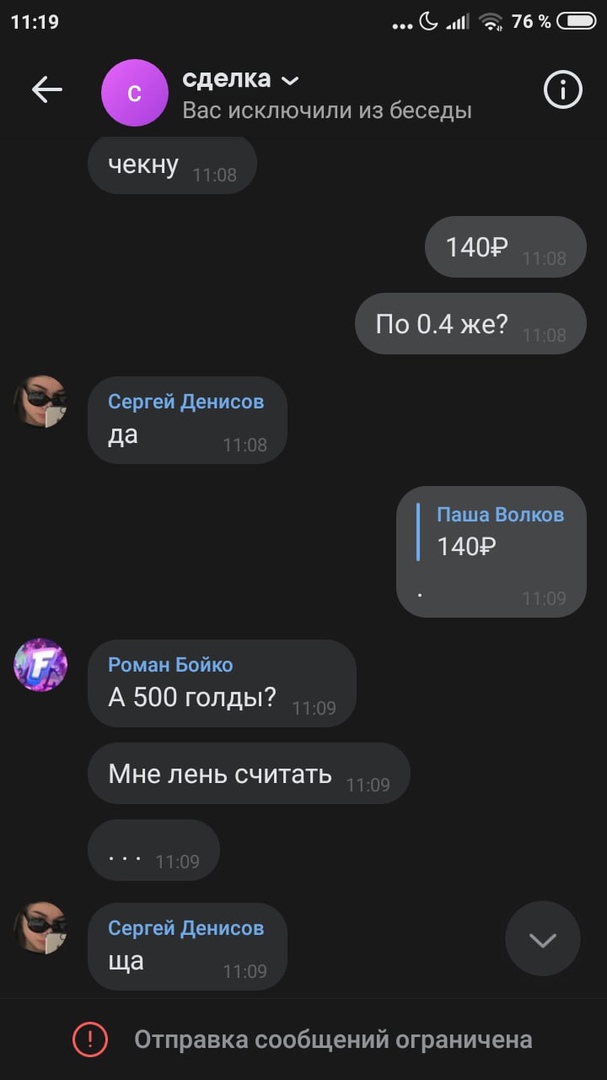This screenshot has height=1080, width=607.
Task: Open Роман Бойко's profile avatar
Action: [x=40, y=664]
